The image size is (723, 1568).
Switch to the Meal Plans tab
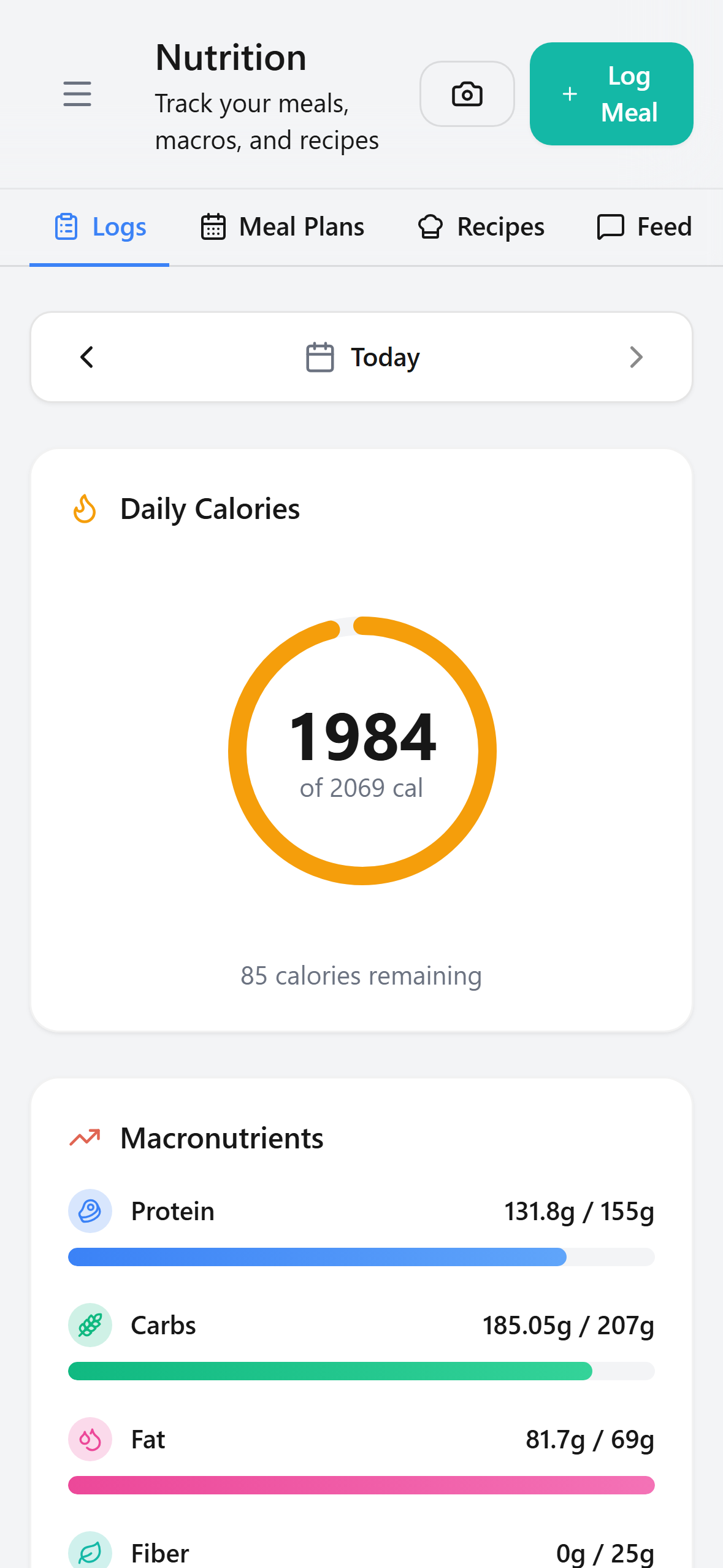(283, 227)
